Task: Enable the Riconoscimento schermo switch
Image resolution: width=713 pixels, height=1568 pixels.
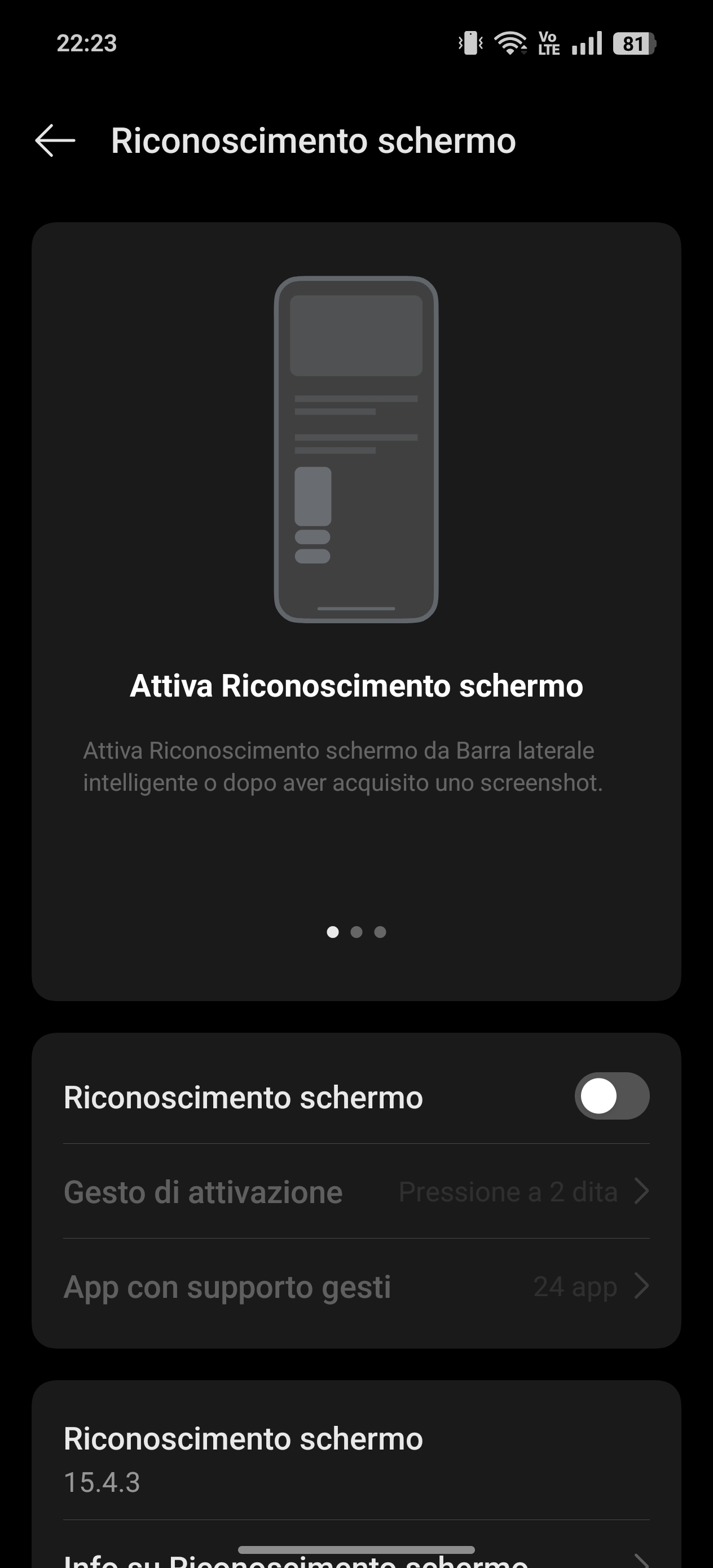Action: click(x=611, y=1096)
